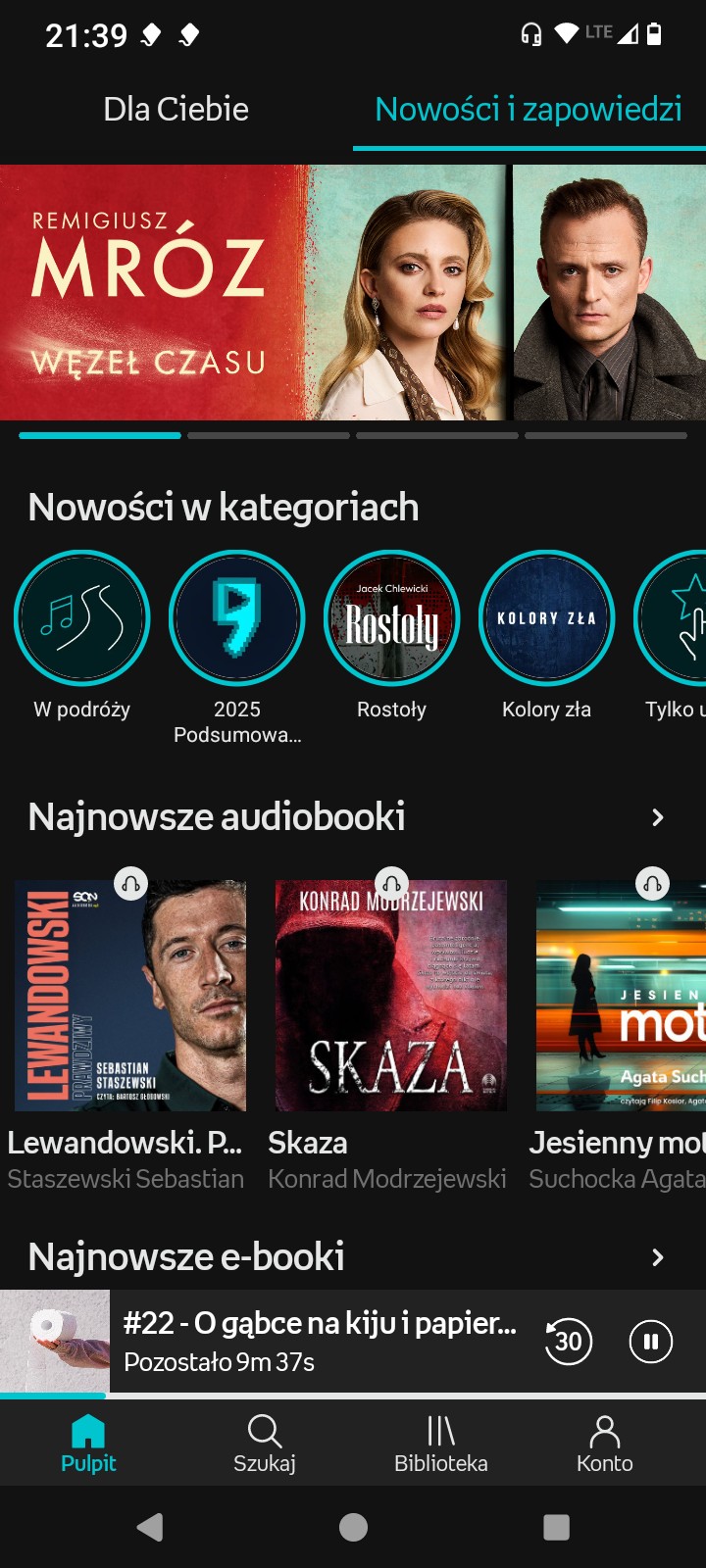Open the 2025 Podsumowanie category
The image size is (706, 1568).
[x=237, y=617]
